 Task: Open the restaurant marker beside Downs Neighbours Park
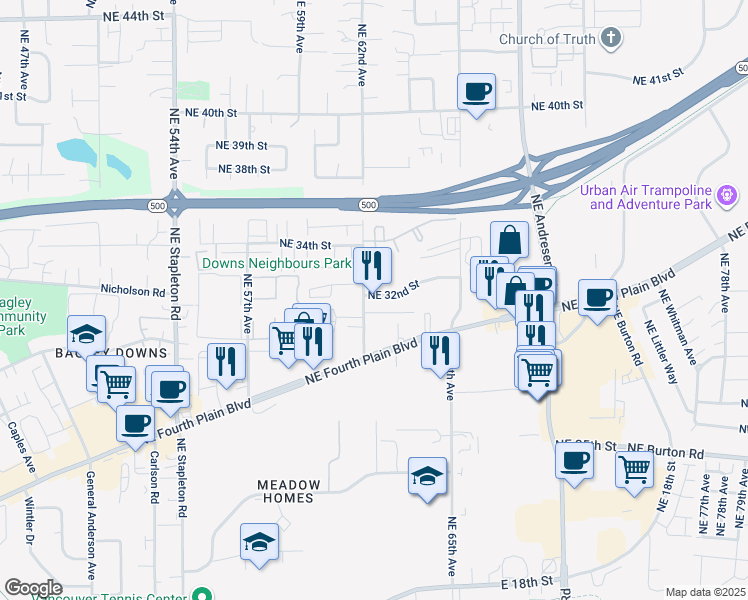[372, 265]
